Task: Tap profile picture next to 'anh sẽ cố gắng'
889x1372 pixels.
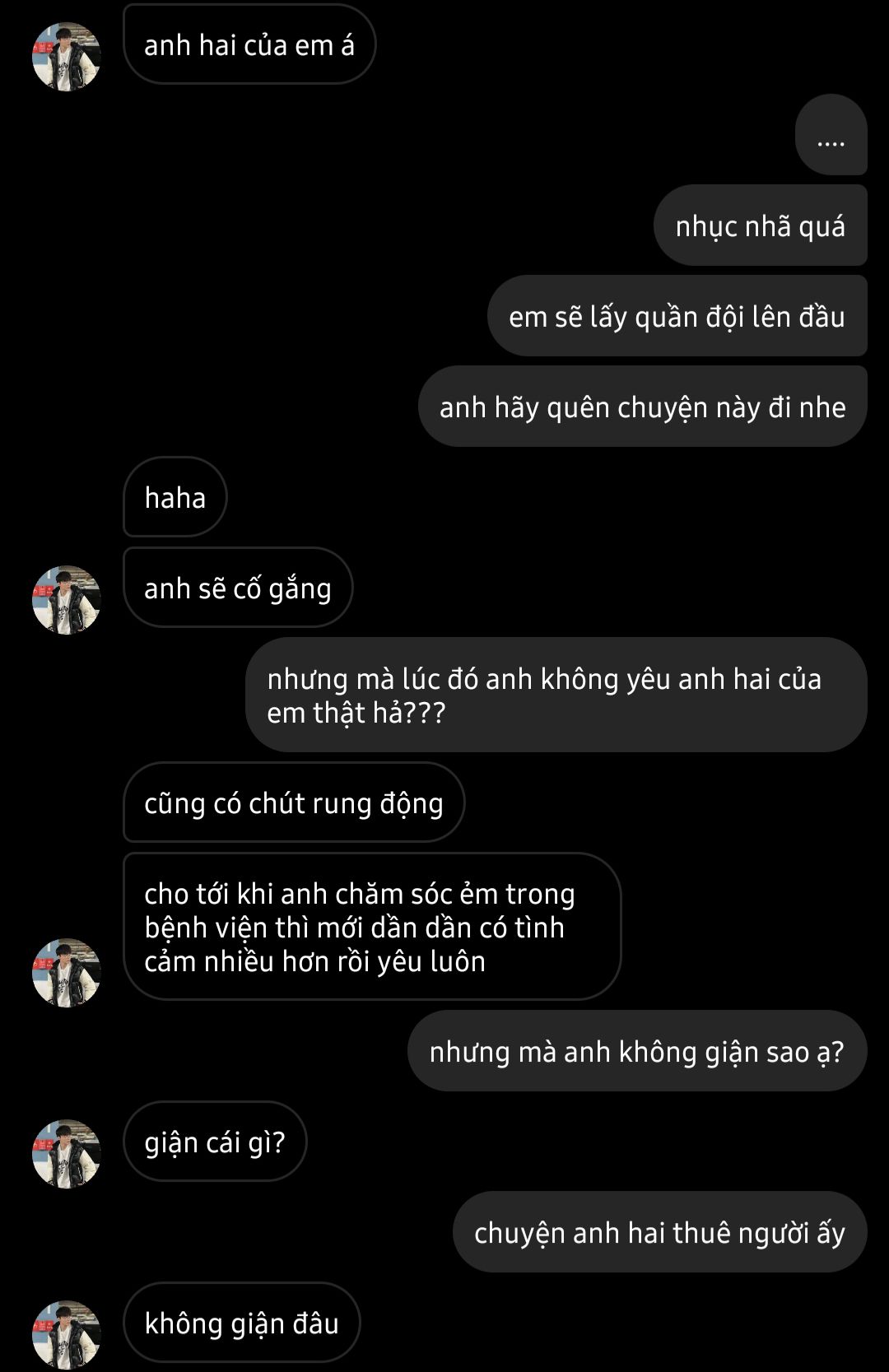Action: pos(66,599)
